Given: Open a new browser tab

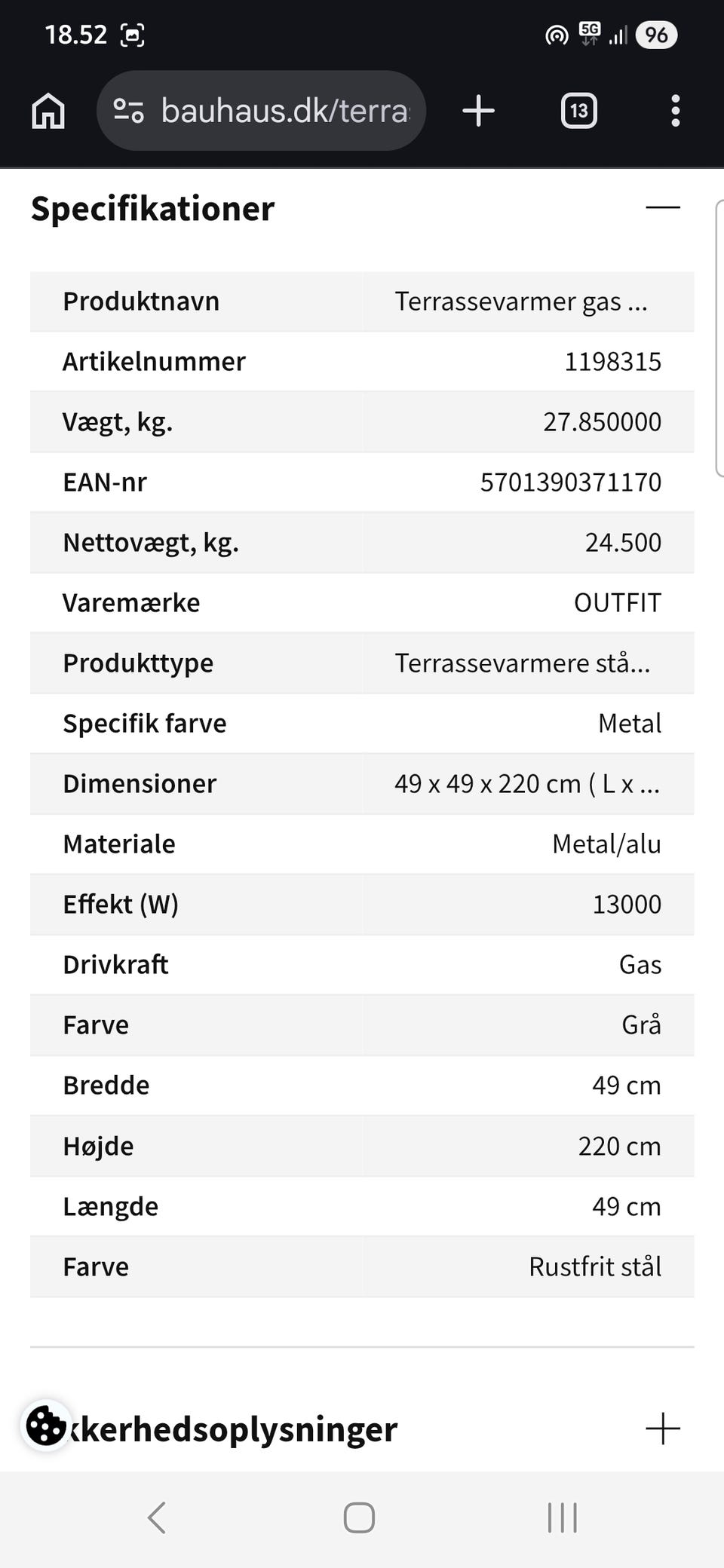Looking at the screenshot, I should click(x=478, y=111).
